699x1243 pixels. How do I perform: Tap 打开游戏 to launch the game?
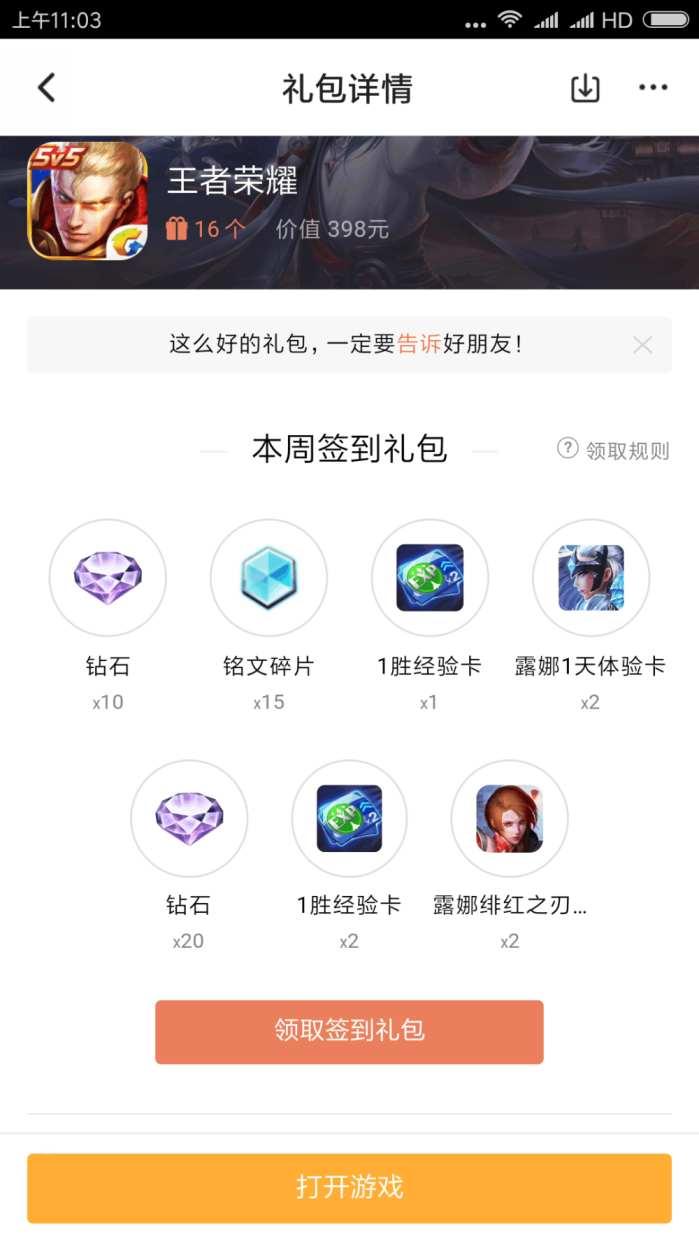click(349, 1188)
